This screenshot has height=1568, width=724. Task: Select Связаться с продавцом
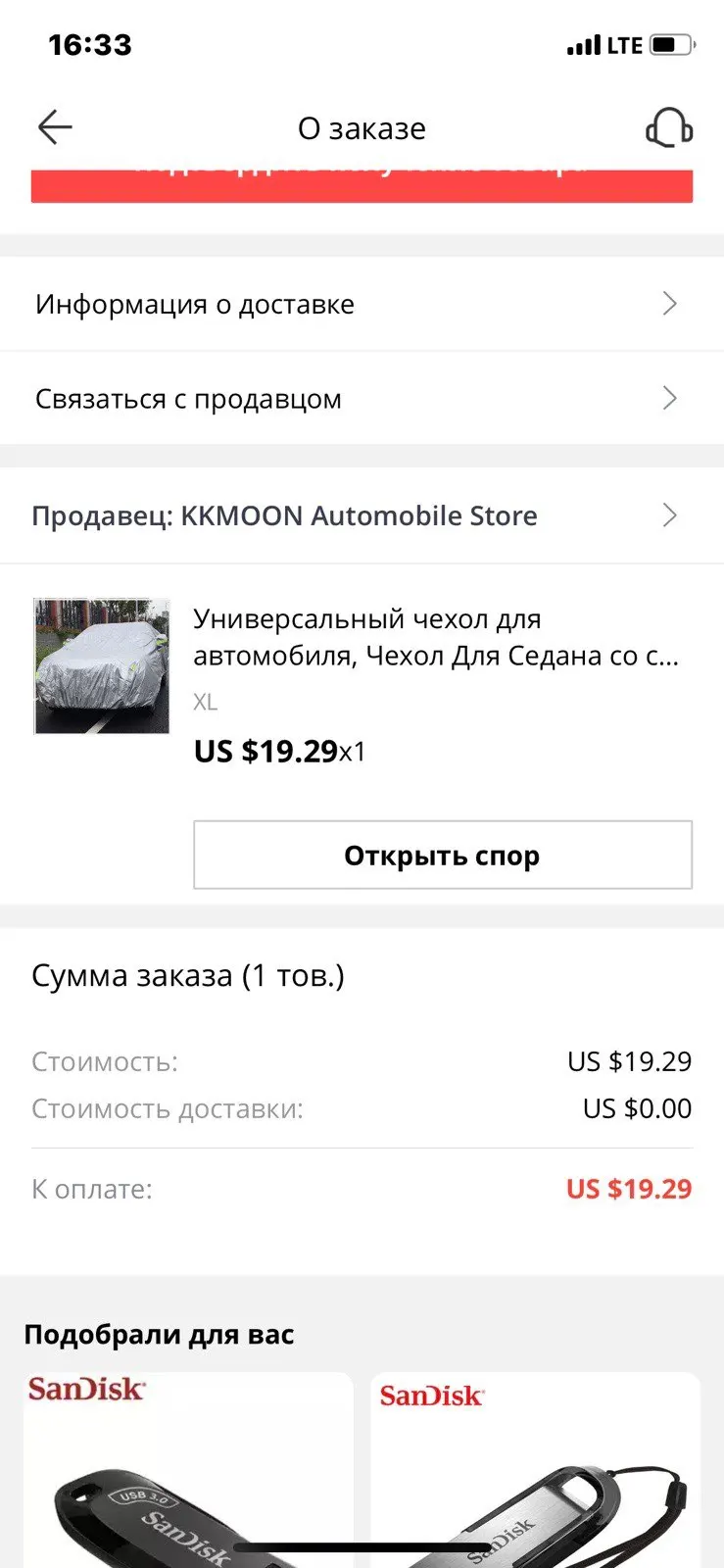pos(362,399)
